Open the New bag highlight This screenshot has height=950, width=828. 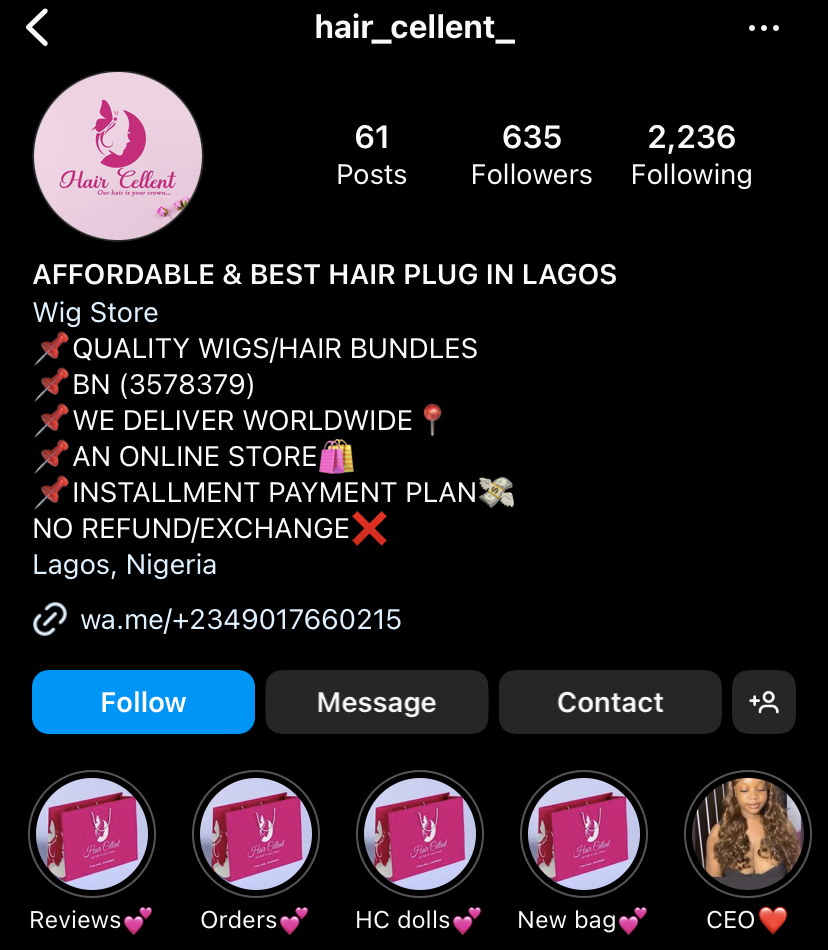(584, 835)
